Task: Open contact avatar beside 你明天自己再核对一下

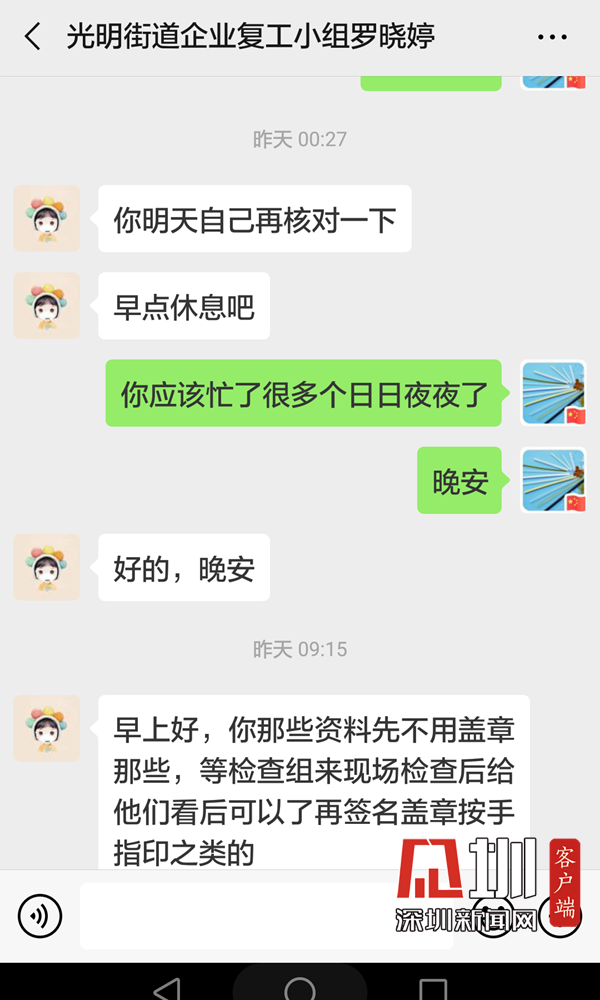Action: click(x=46, y=218)
